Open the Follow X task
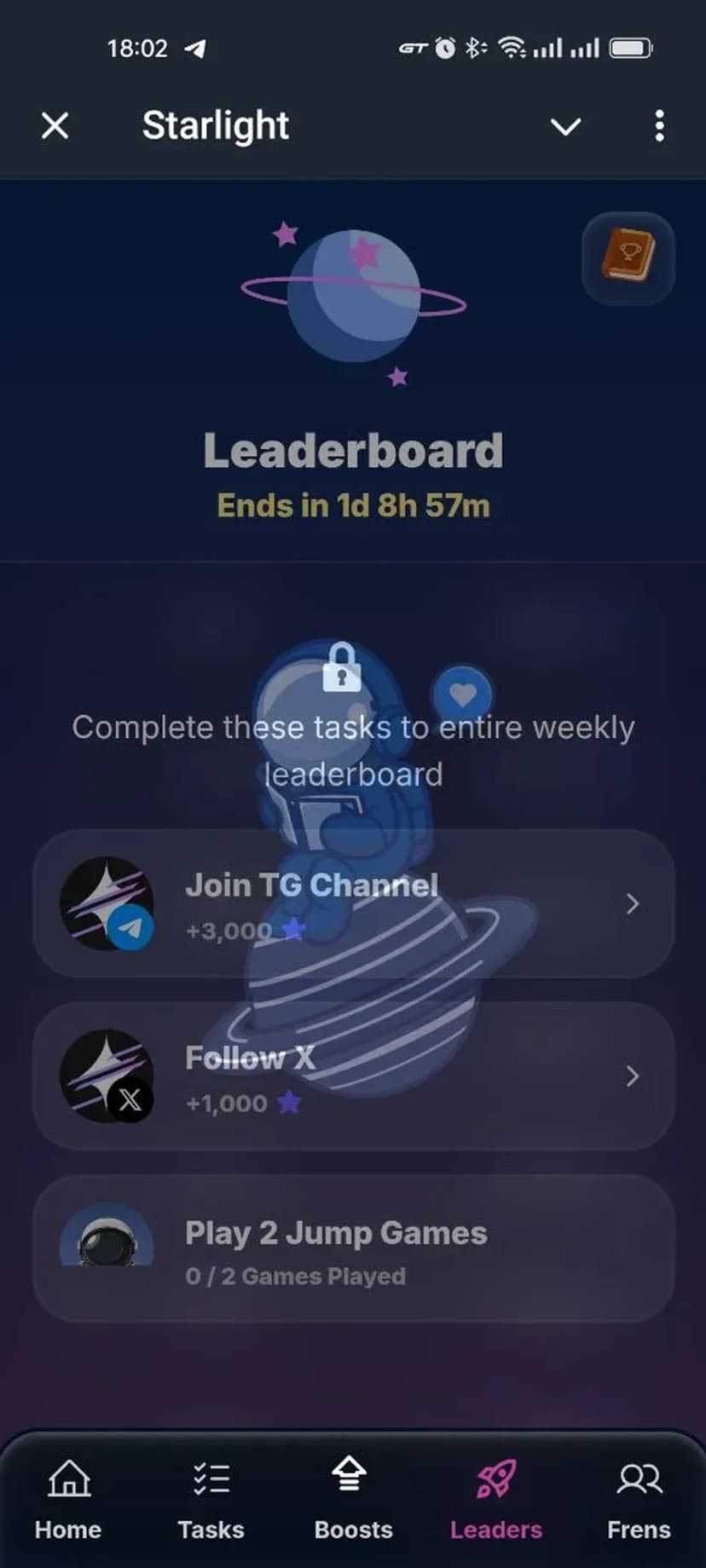 (353, 1076)
